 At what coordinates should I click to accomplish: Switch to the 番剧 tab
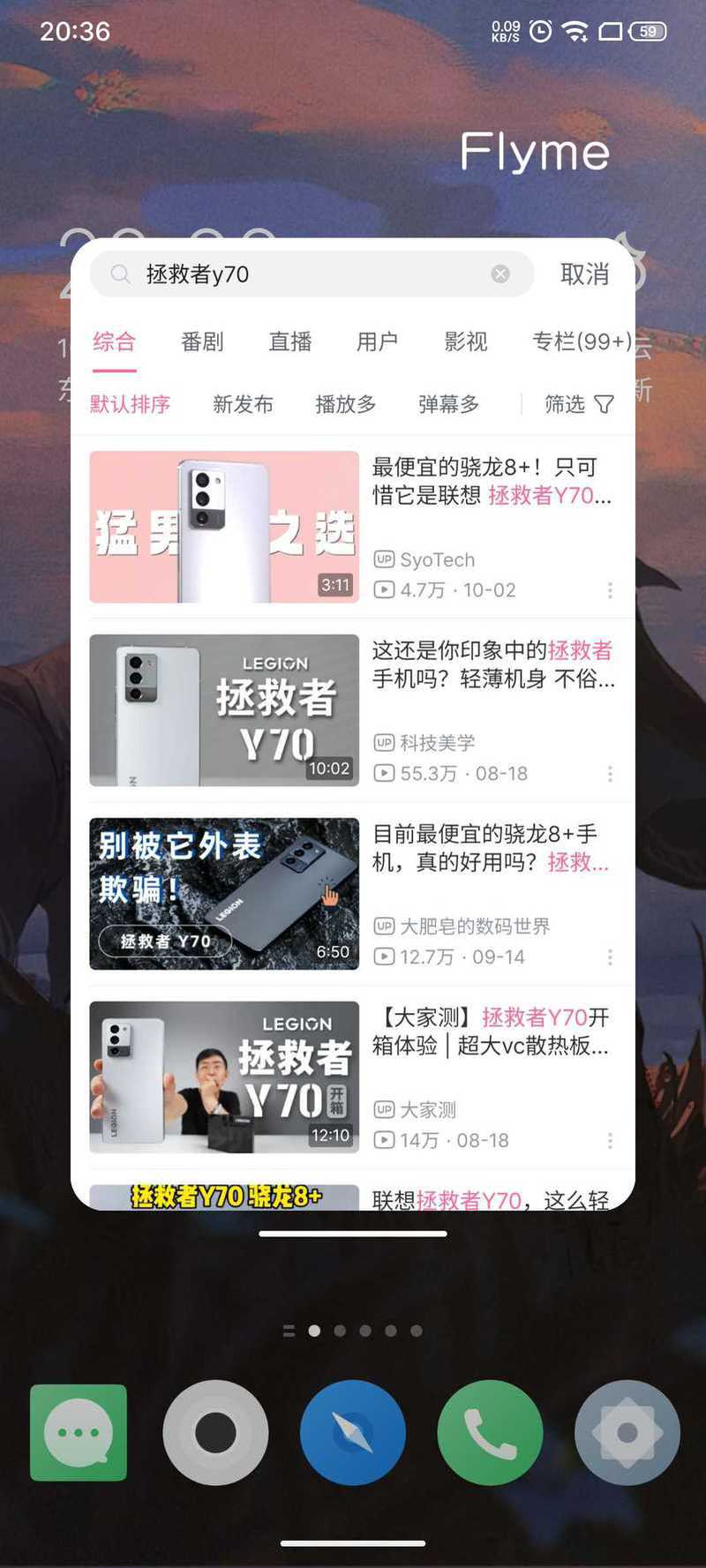click(202, 341)
